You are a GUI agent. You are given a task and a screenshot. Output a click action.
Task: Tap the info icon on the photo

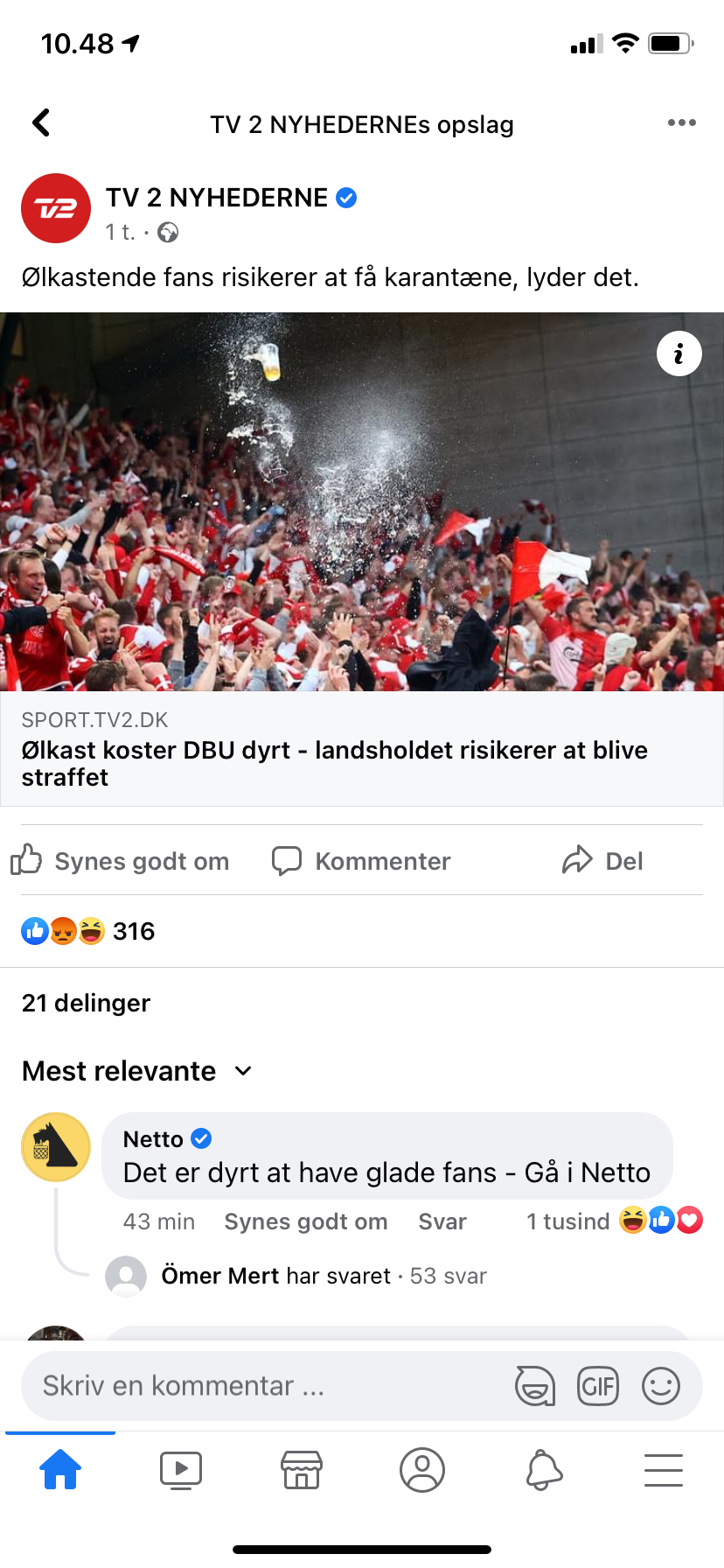click(x=679, y=353)
